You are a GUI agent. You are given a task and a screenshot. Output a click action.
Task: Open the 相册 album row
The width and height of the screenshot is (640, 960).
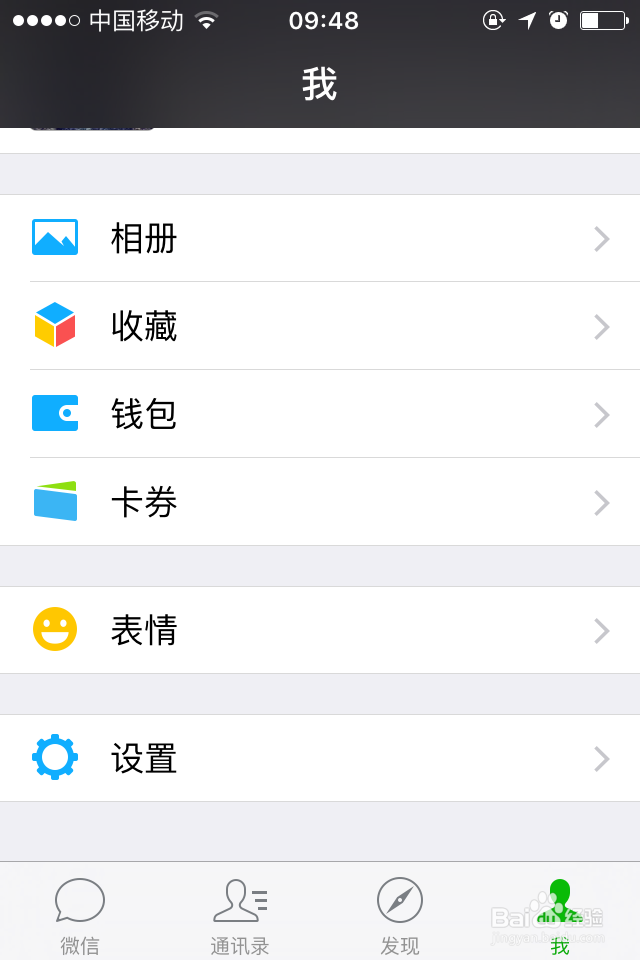tap(320, 238)
